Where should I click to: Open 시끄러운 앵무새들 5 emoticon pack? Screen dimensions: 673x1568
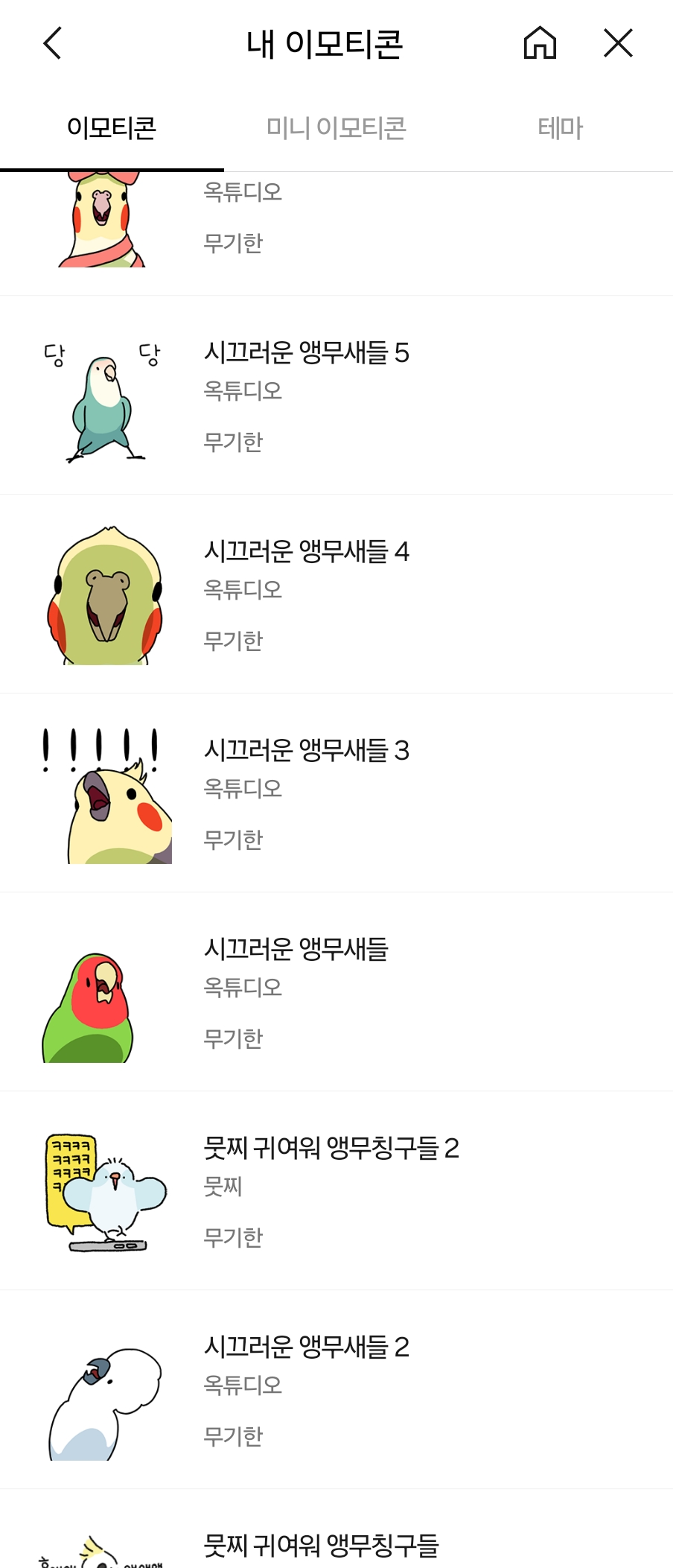click(x=336, y=396)
